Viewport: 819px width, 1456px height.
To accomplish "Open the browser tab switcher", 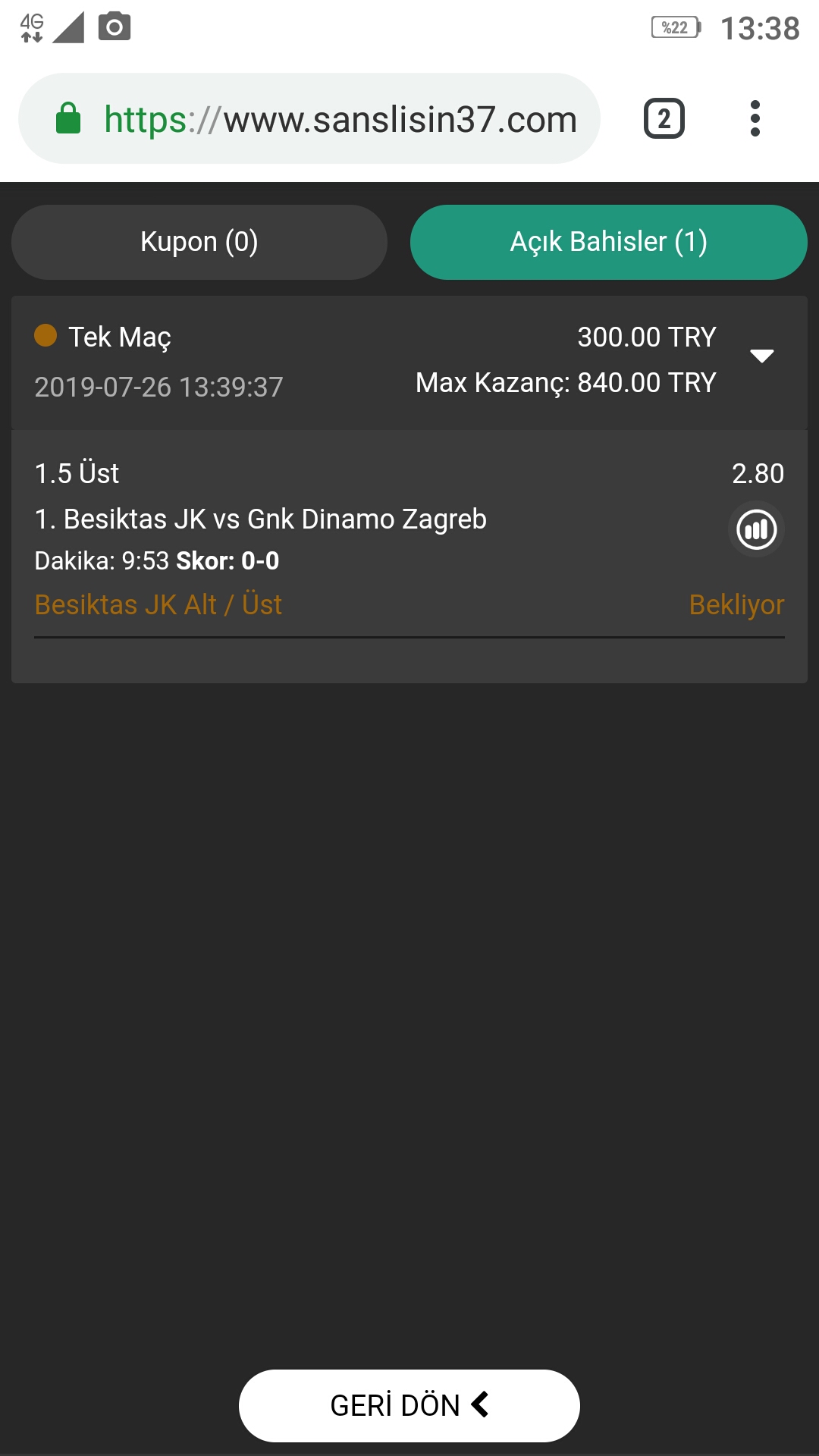I will (664, 119).
